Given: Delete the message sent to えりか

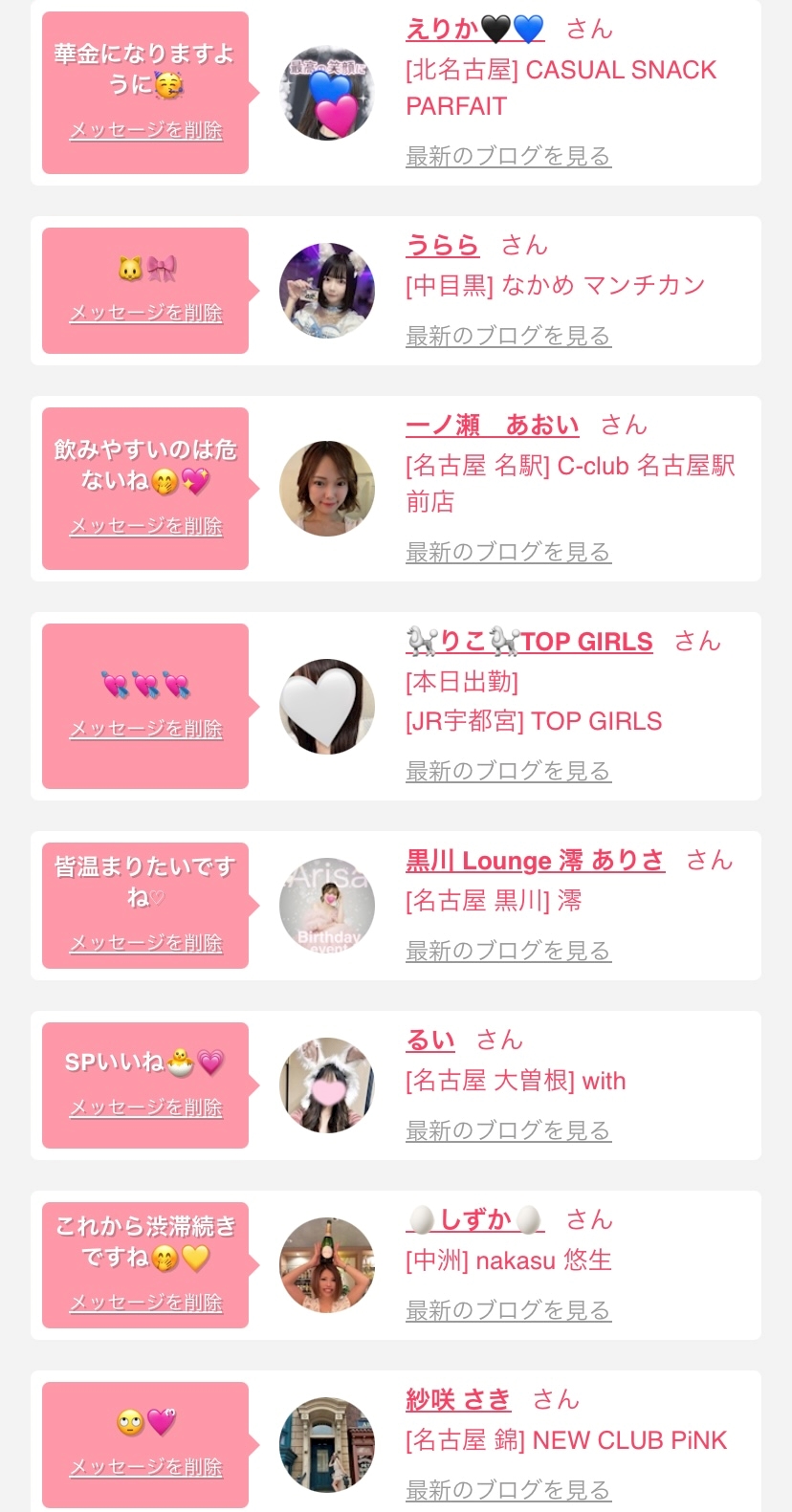Looking at the screenshot, I should click(145, 130).
